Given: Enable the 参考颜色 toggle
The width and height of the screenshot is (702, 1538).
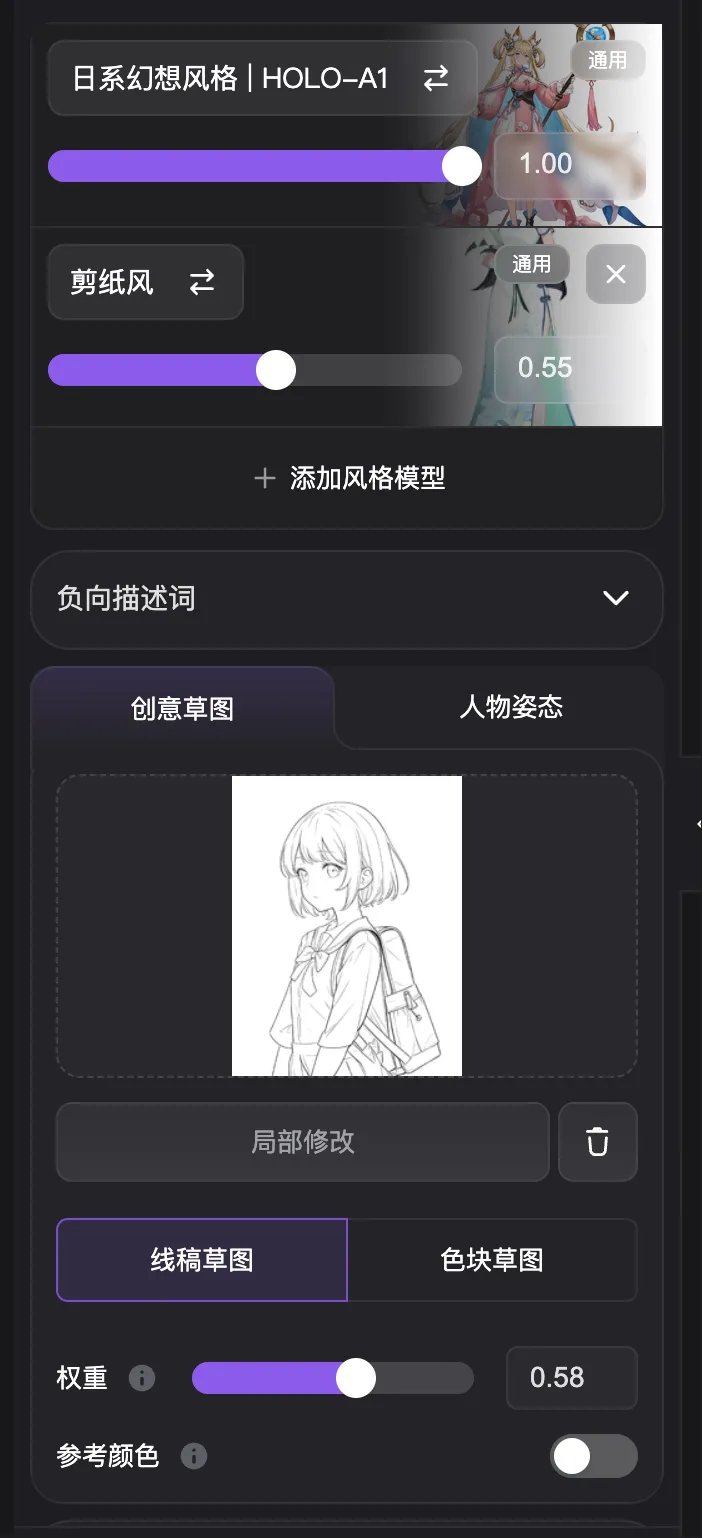Looking at the screenshot, I should 594,1456.
